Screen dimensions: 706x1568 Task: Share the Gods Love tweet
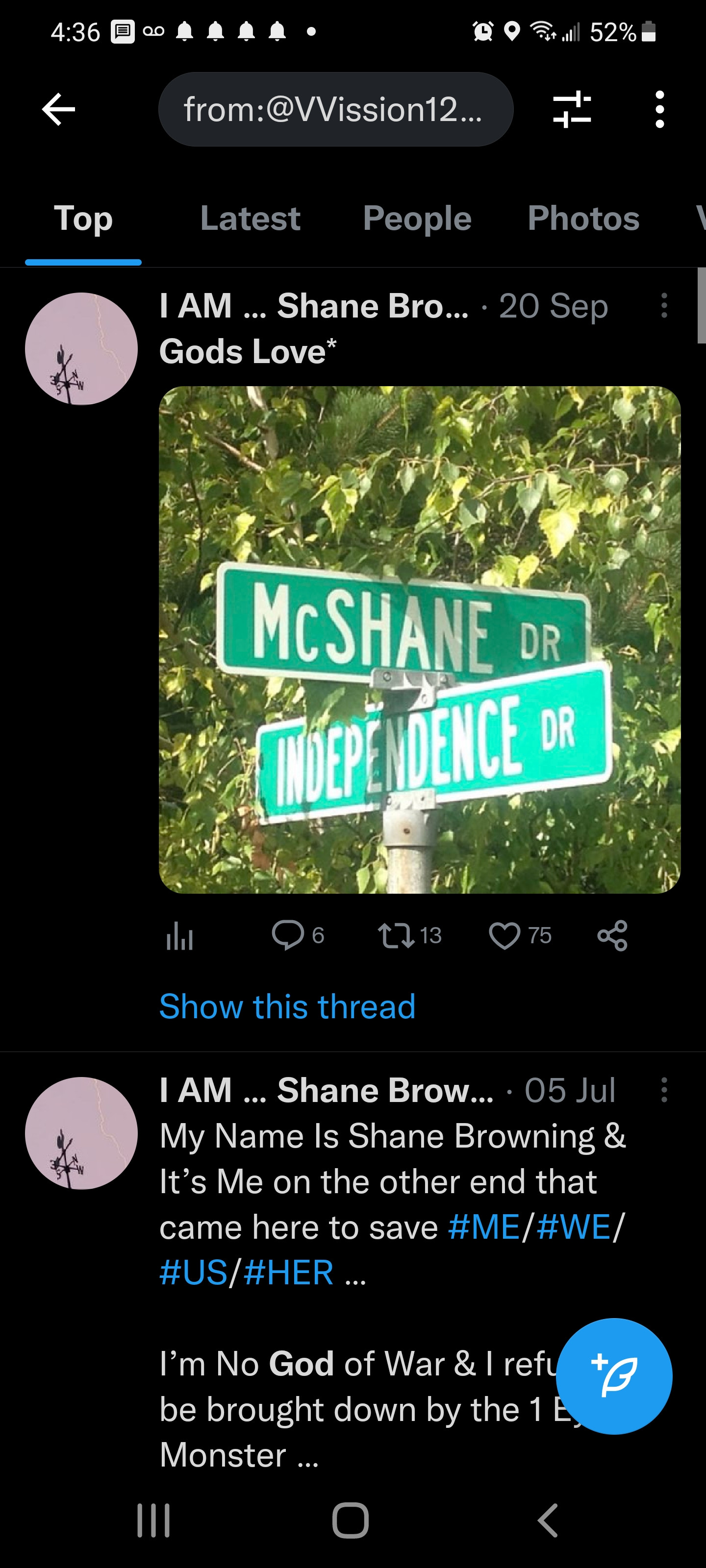(x=612, y=935)
